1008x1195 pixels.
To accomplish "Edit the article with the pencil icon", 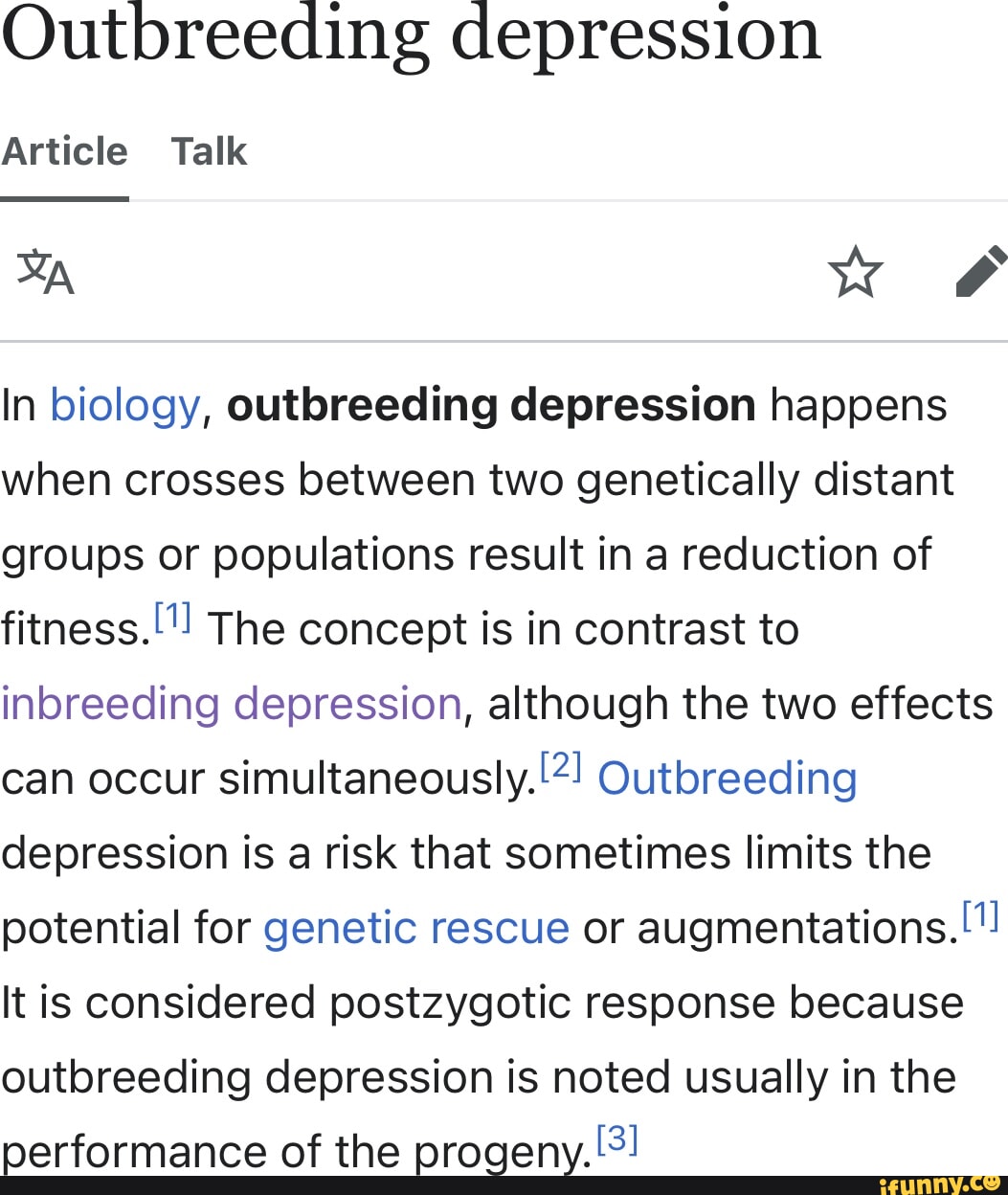I will 980,272.
